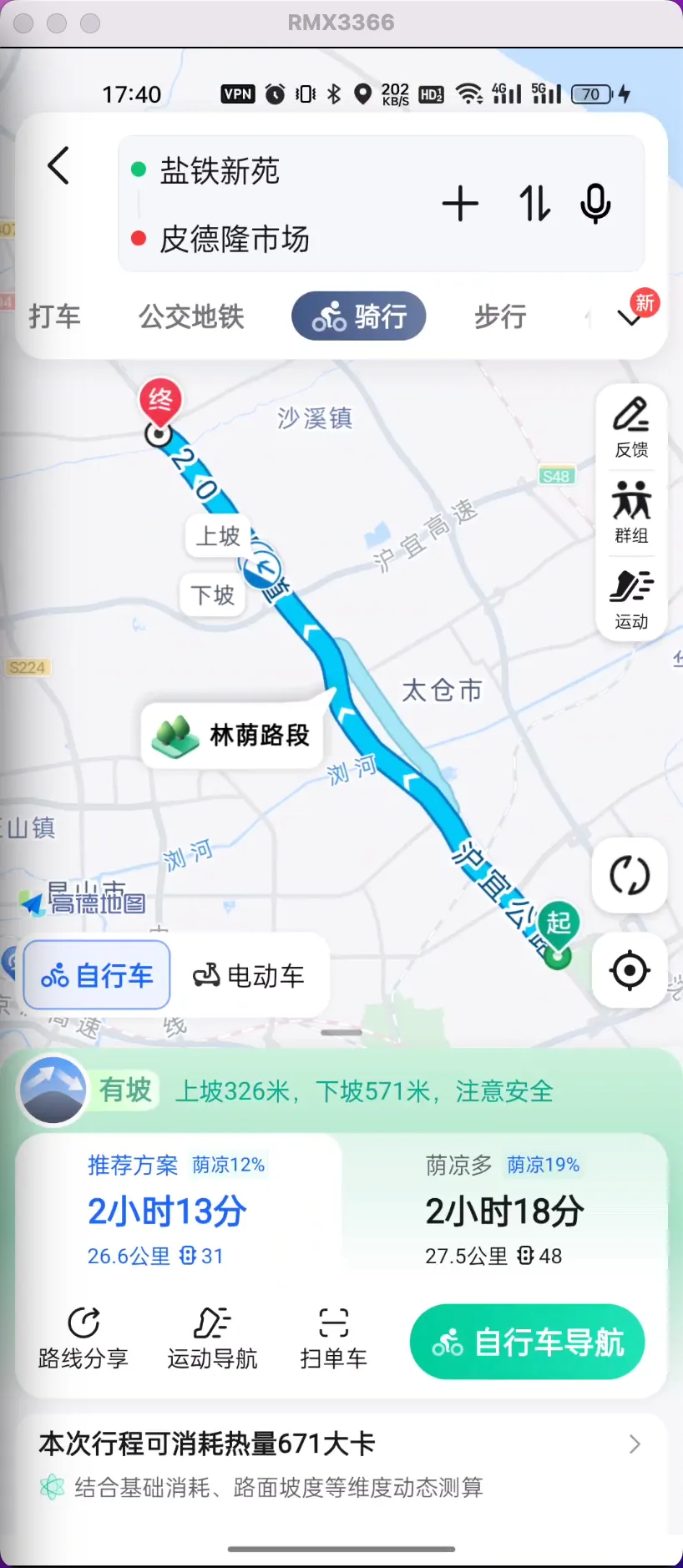
Task: Refresh the route with the reload icon
Action: tap(630, 877)
